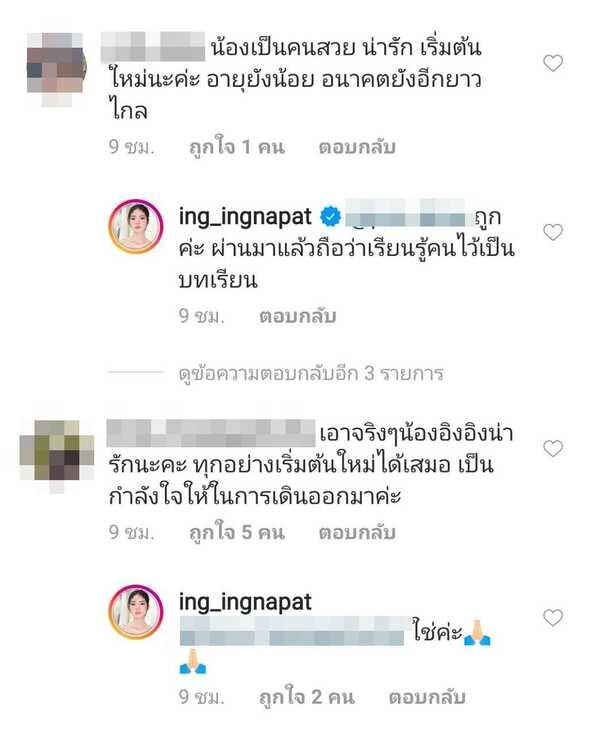Viewport: 600px width, 736px height.
Task: Like the comment starting "น้องเป็นคนสวย น่ารัก"
Action: pos(552,63)
